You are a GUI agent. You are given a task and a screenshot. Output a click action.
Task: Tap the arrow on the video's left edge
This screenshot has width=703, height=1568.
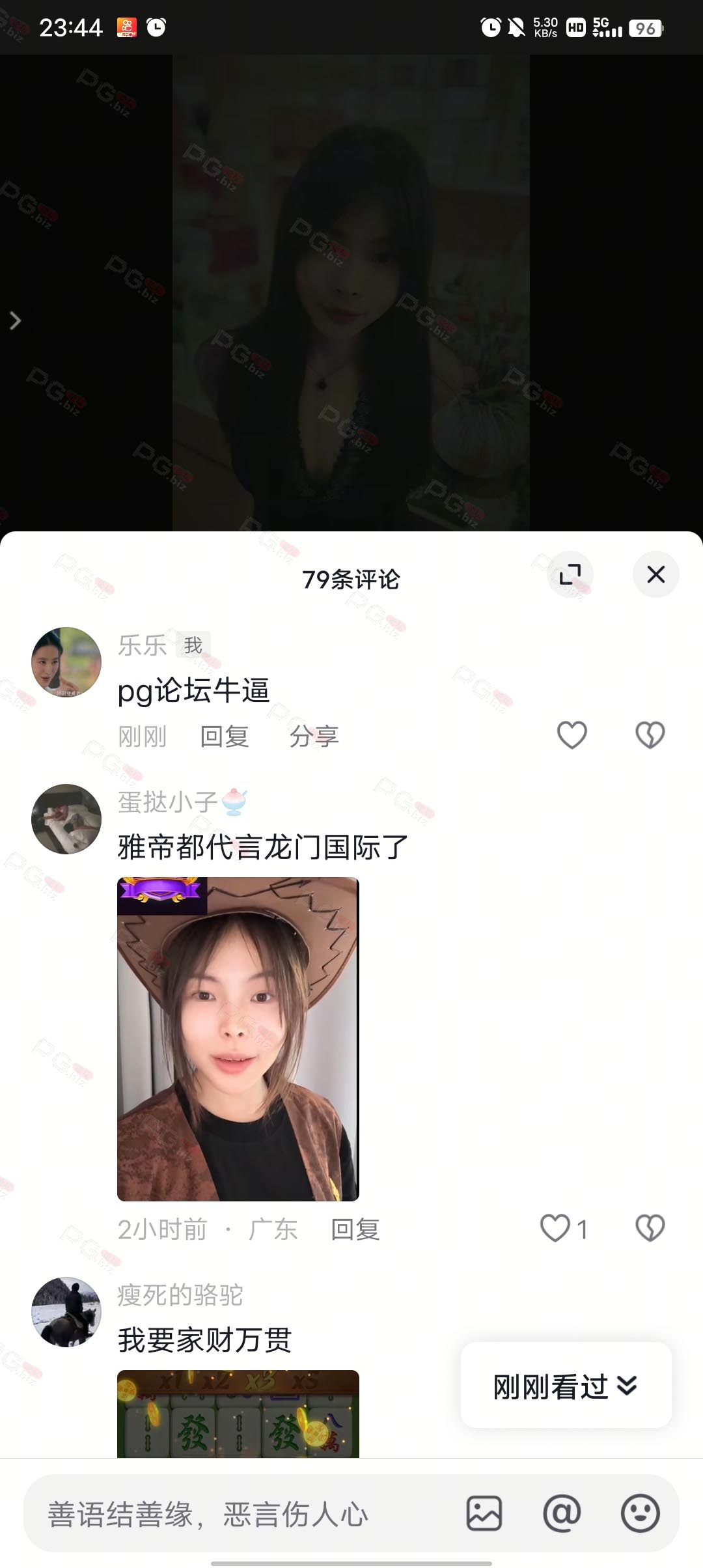(16, 320)
